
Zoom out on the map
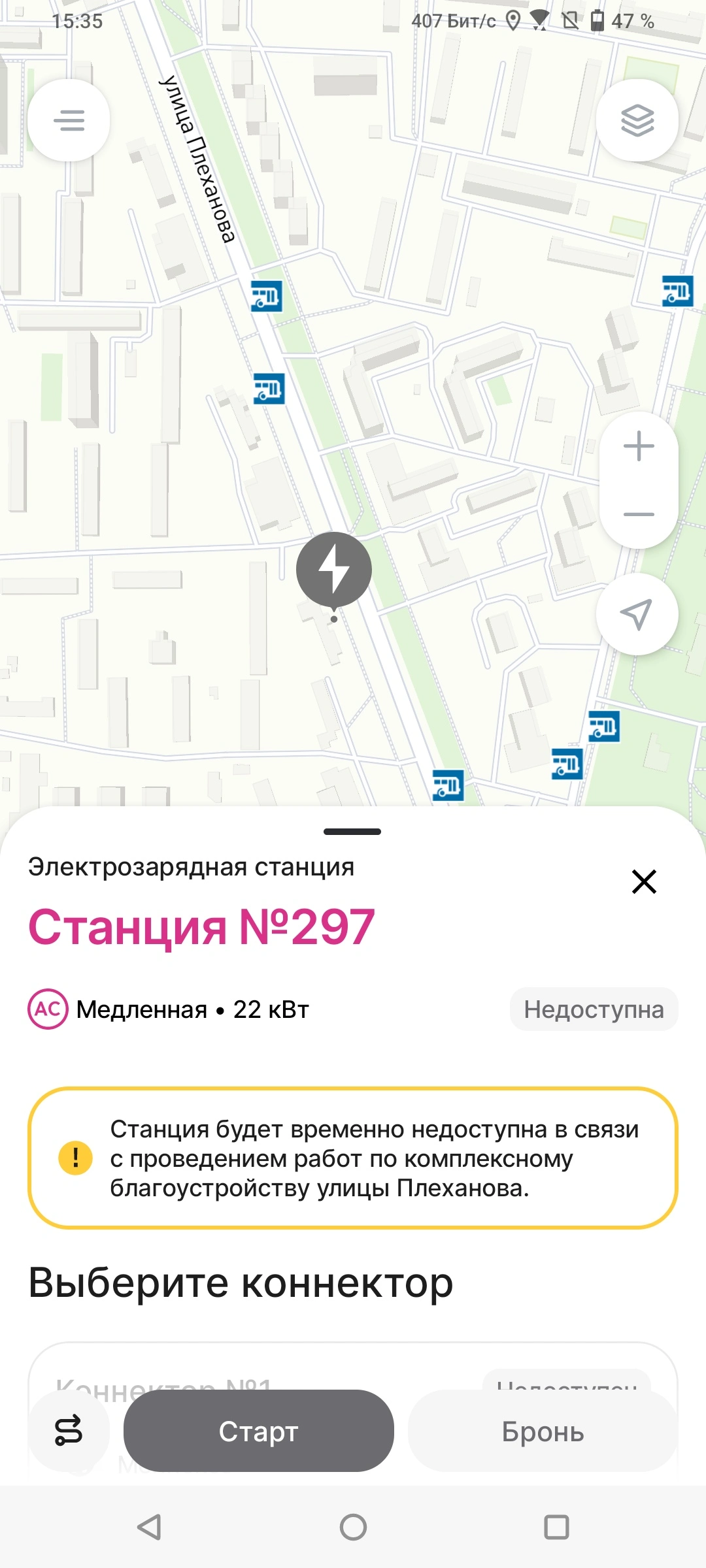click(x=639, y=515)
